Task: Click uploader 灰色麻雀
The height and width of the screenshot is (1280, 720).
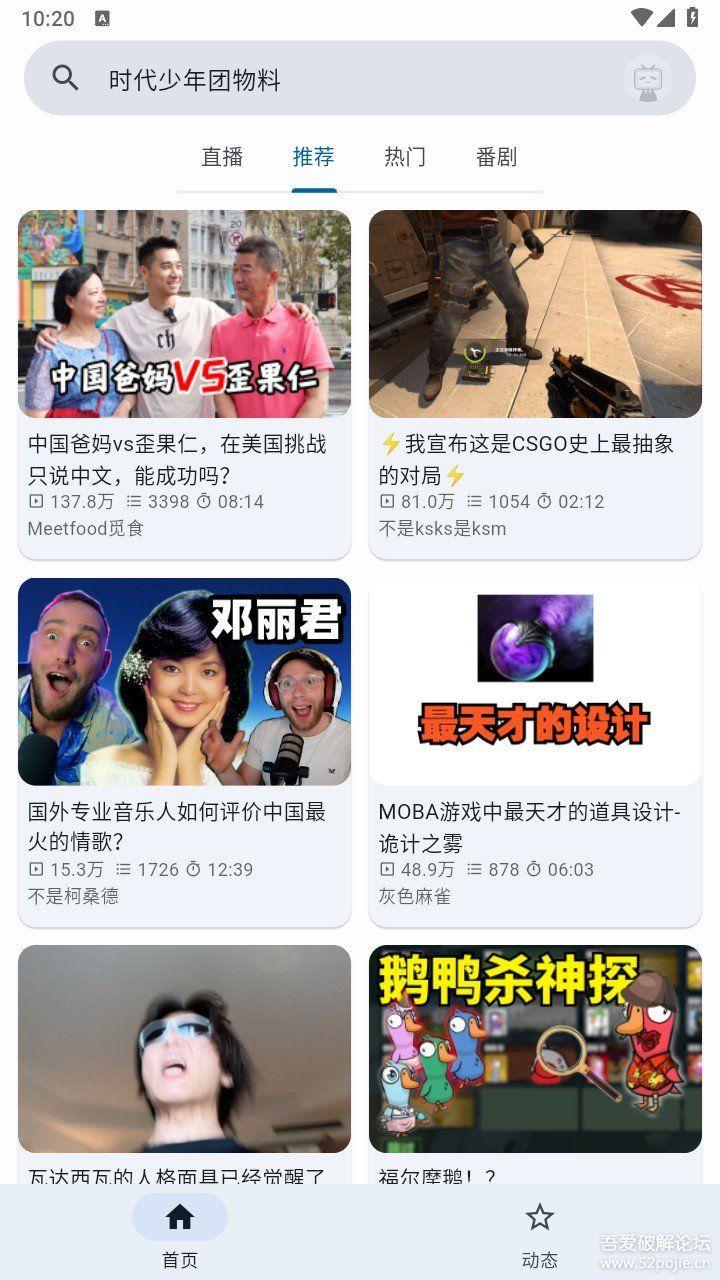Action: pos(414,897)
